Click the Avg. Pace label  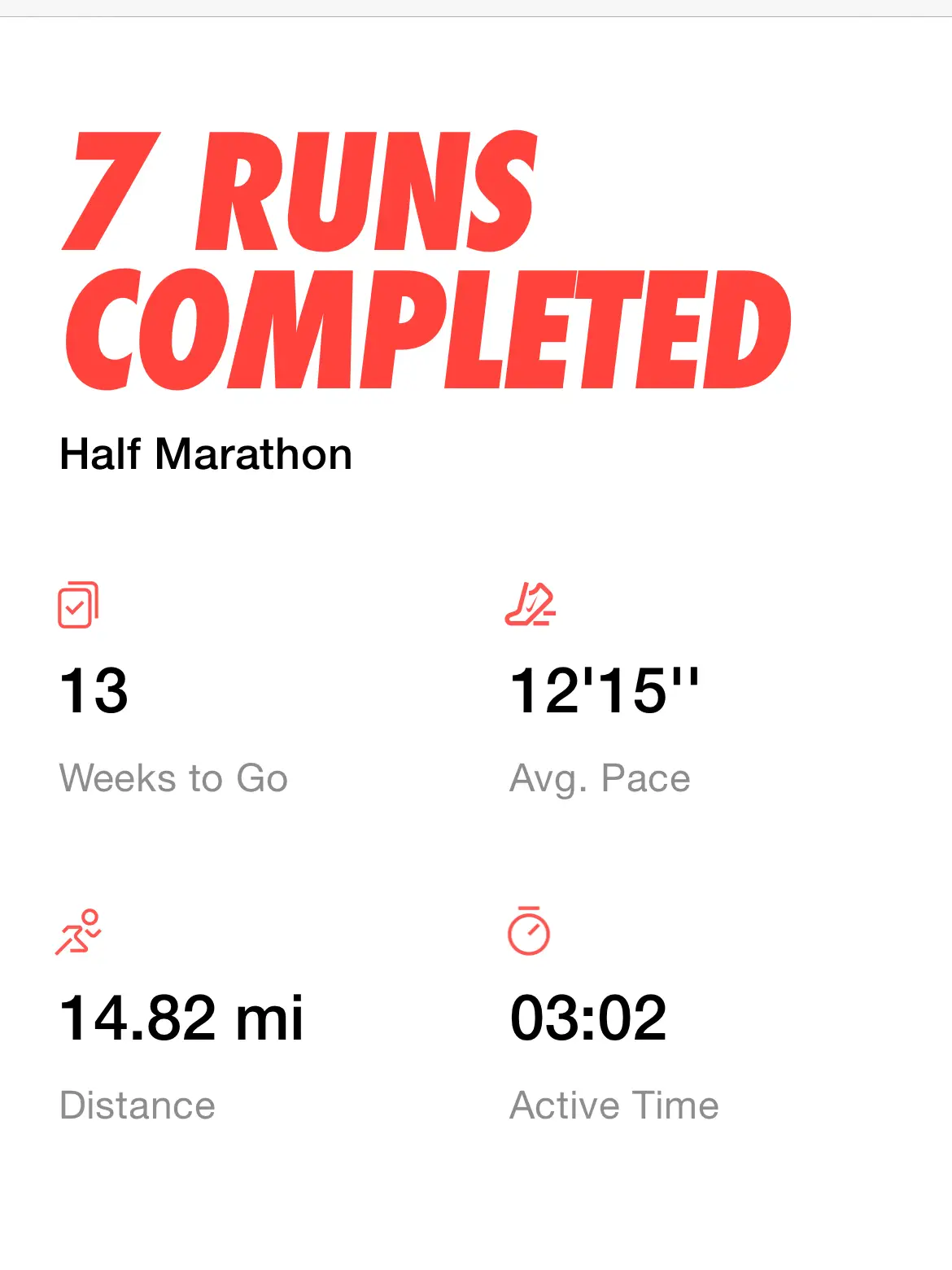tap(600, 779)
